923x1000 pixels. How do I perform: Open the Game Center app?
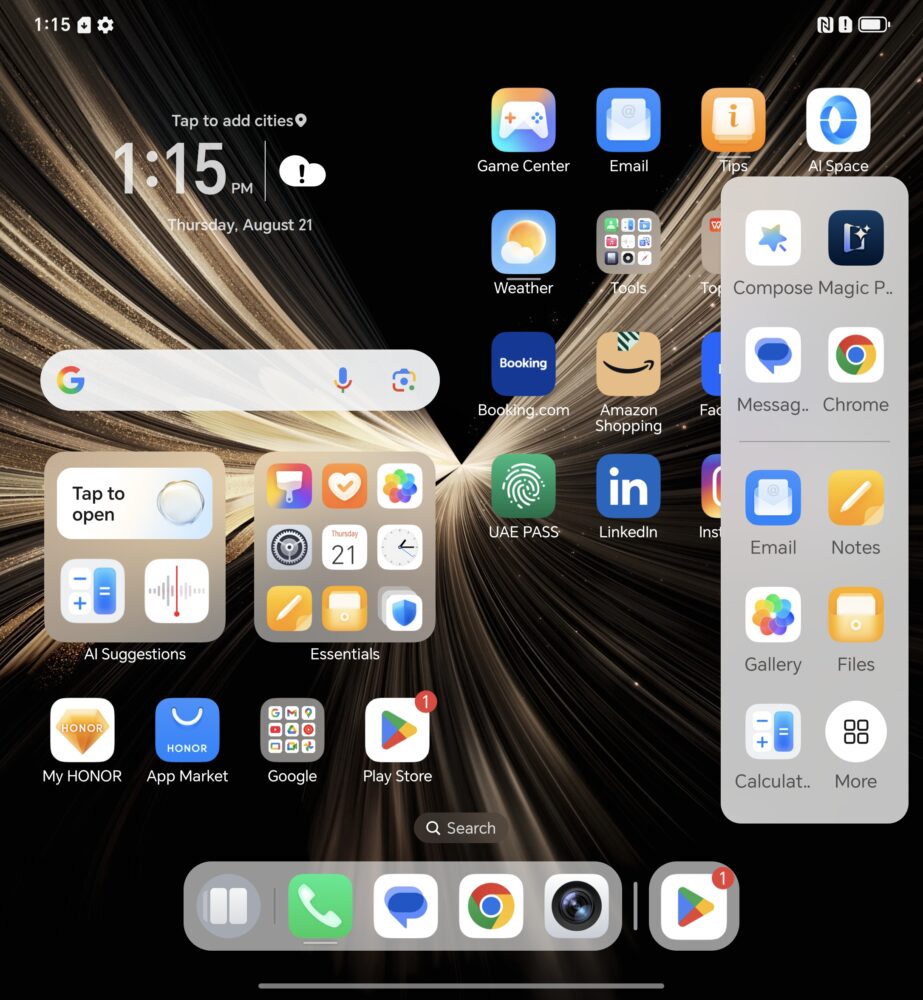click(523, 121)
